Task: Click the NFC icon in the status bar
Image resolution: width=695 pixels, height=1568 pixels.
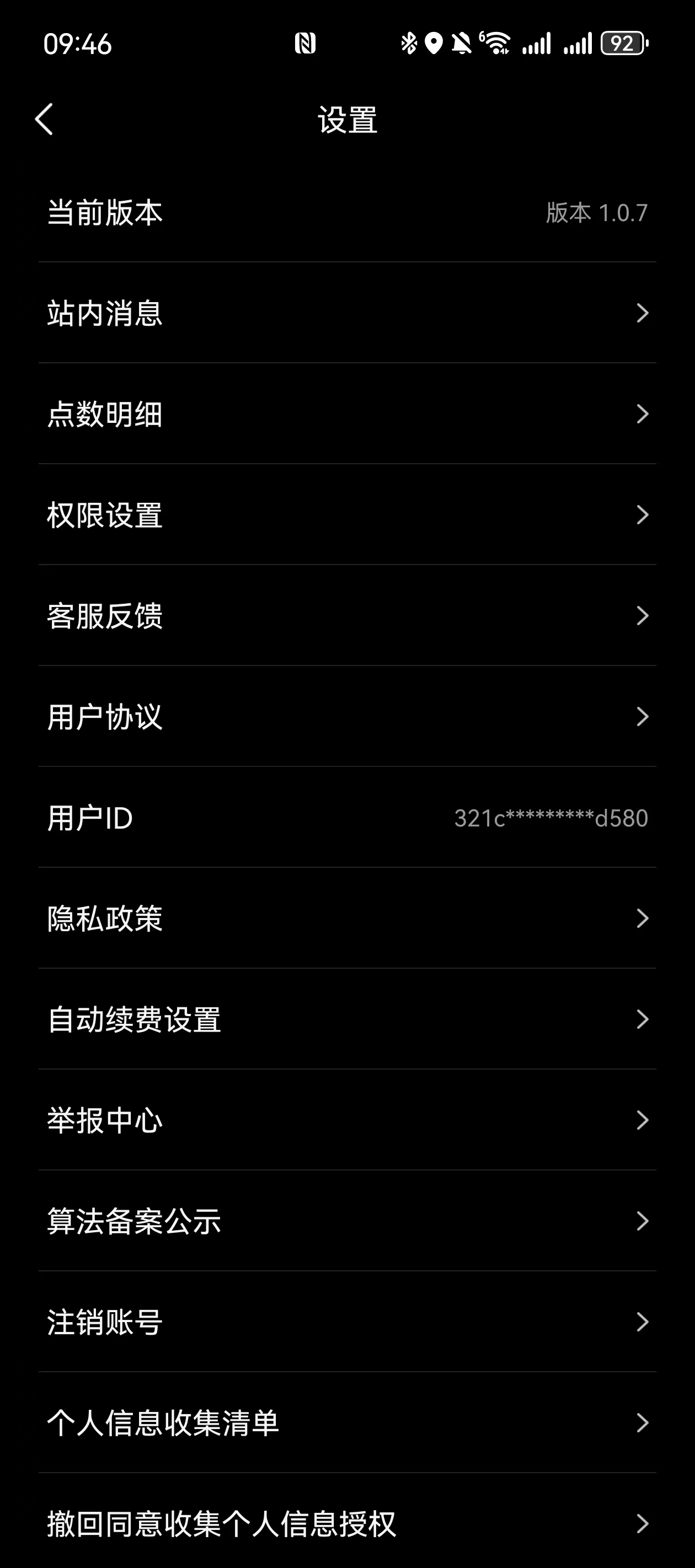Action: click(306, 43)
